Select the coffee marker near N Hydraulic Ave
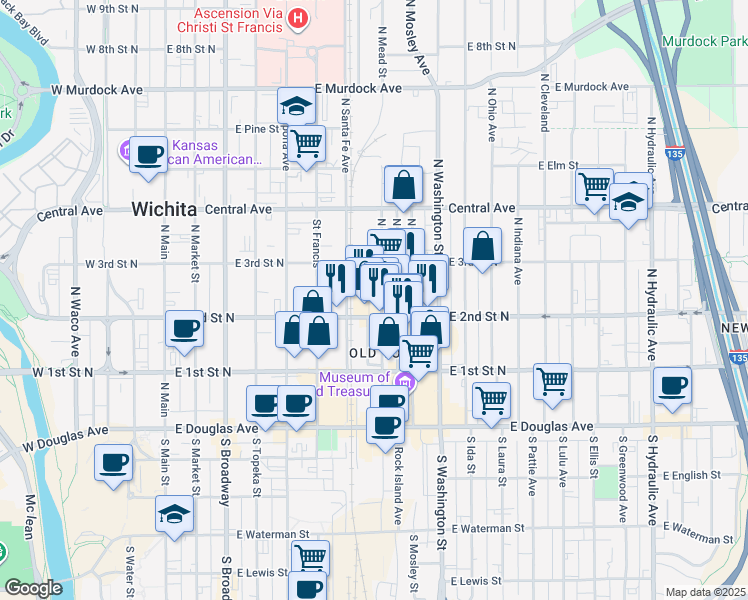The width and height of the screenshot is (748, 600). pos(673,386)
